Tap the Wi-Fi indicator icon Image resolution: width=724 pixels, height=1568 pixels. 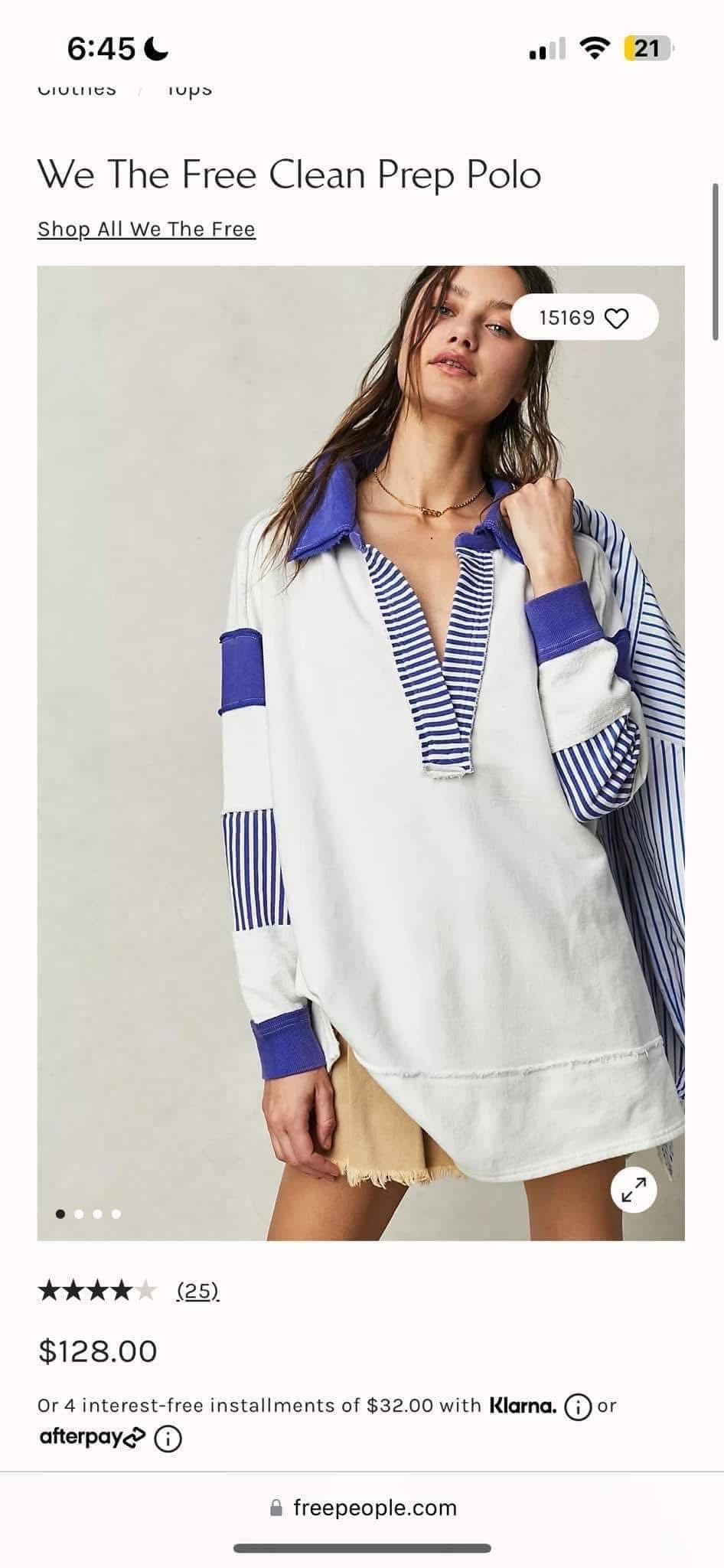click(593, 47)
